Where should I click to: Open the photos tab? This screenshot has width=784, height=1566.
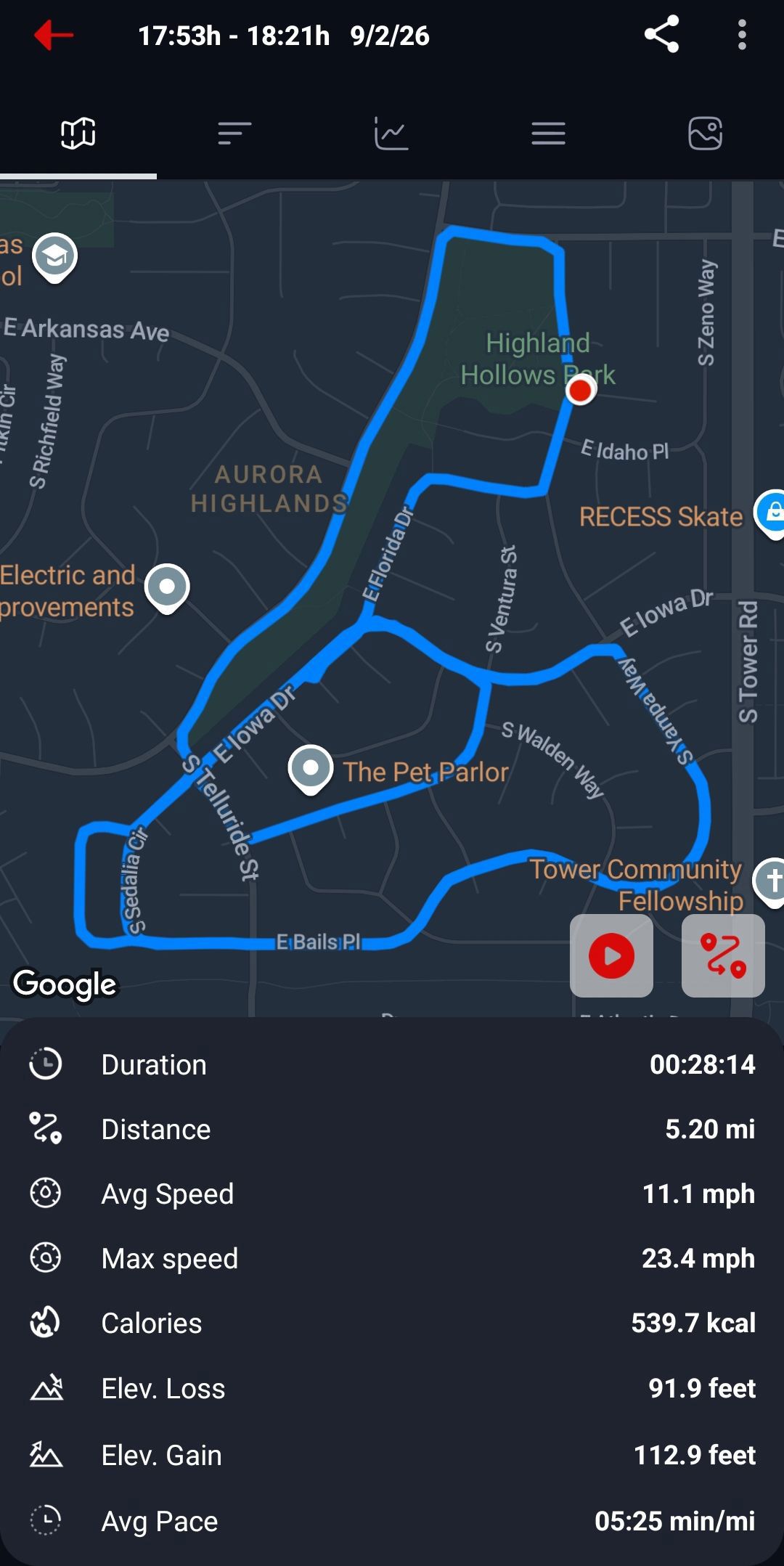pos(705,134)
